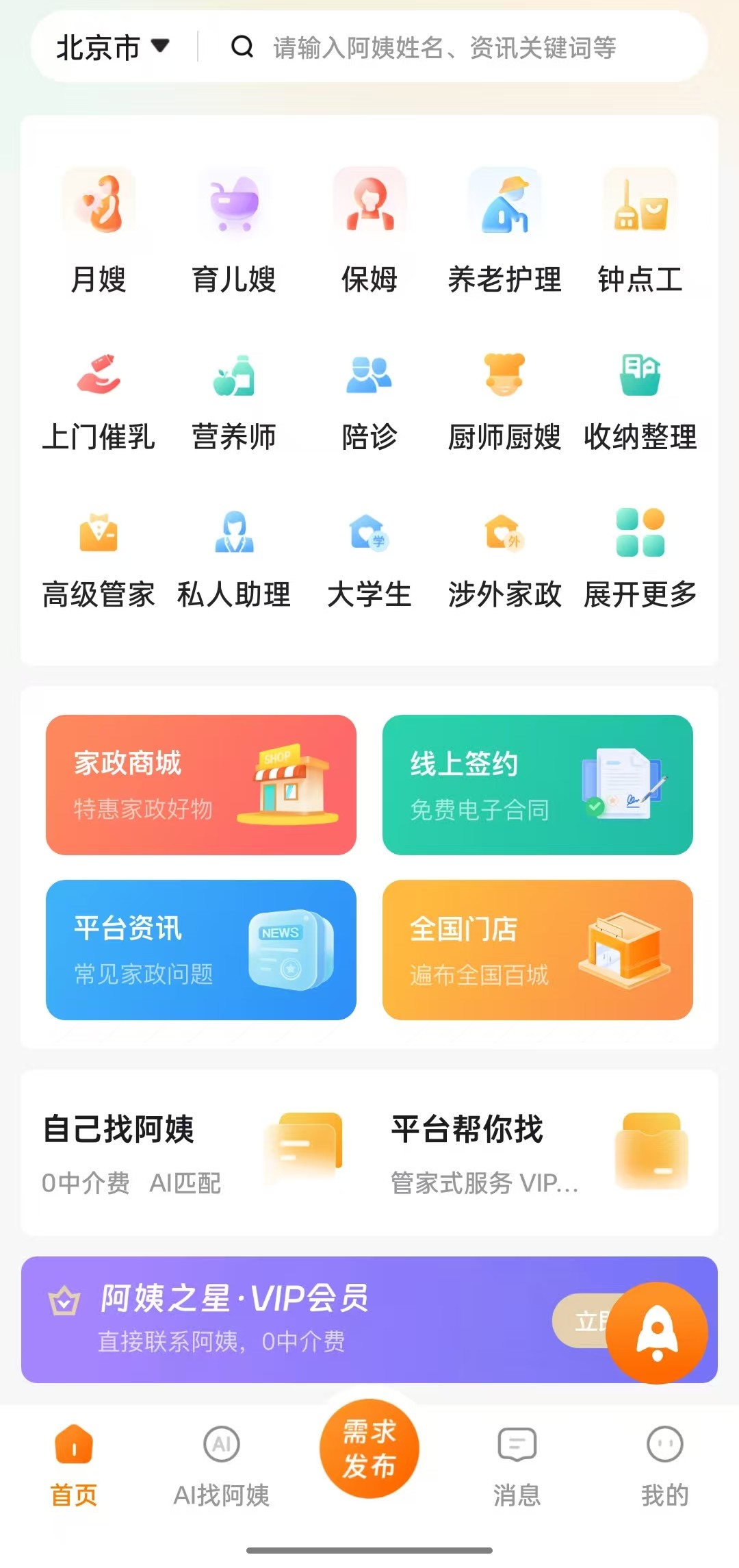The height and width of the screenshot is (1568, 739).
Task: Tap the 需求发布 center button
Action: (x=369, y=1449)
